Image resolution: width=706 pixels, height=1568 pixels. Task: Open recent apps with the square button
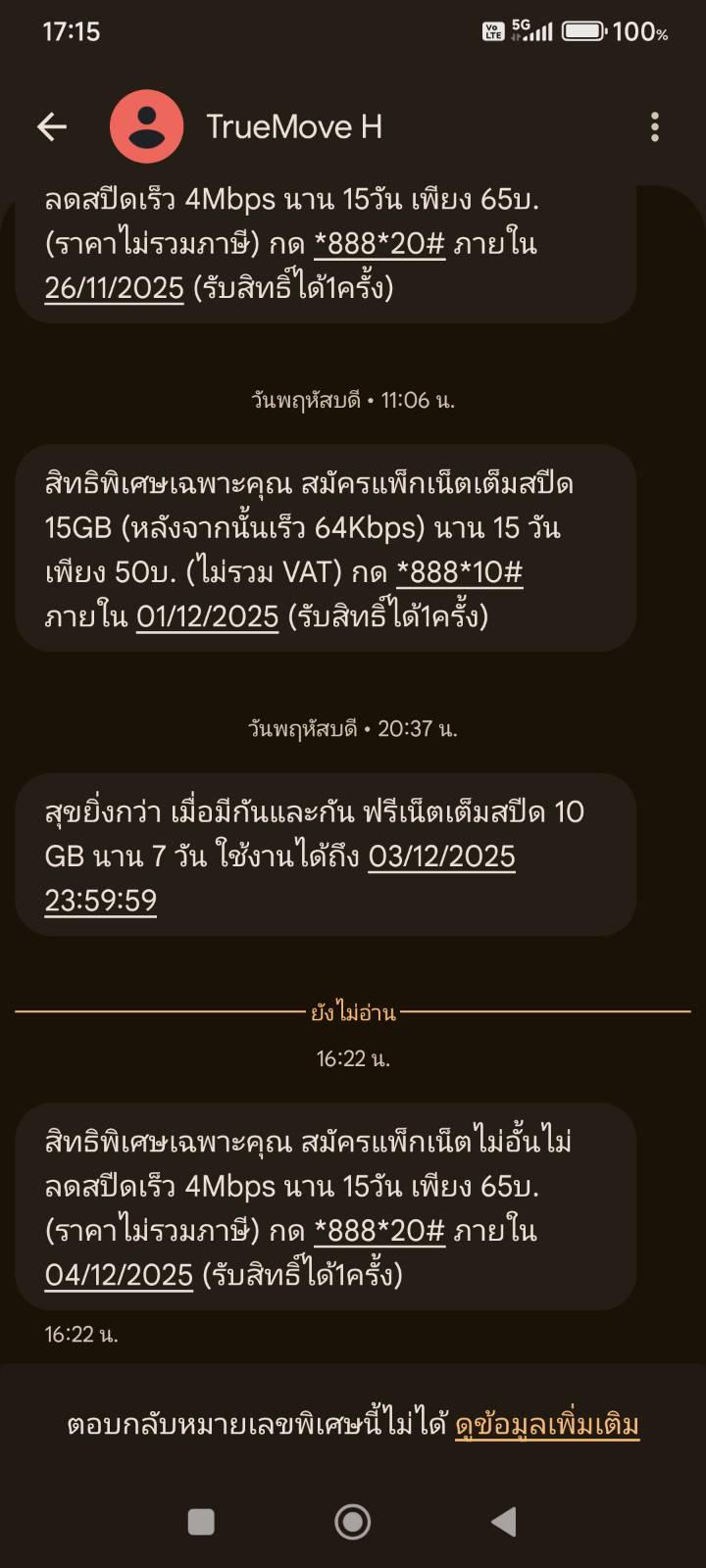(201, 1521)
